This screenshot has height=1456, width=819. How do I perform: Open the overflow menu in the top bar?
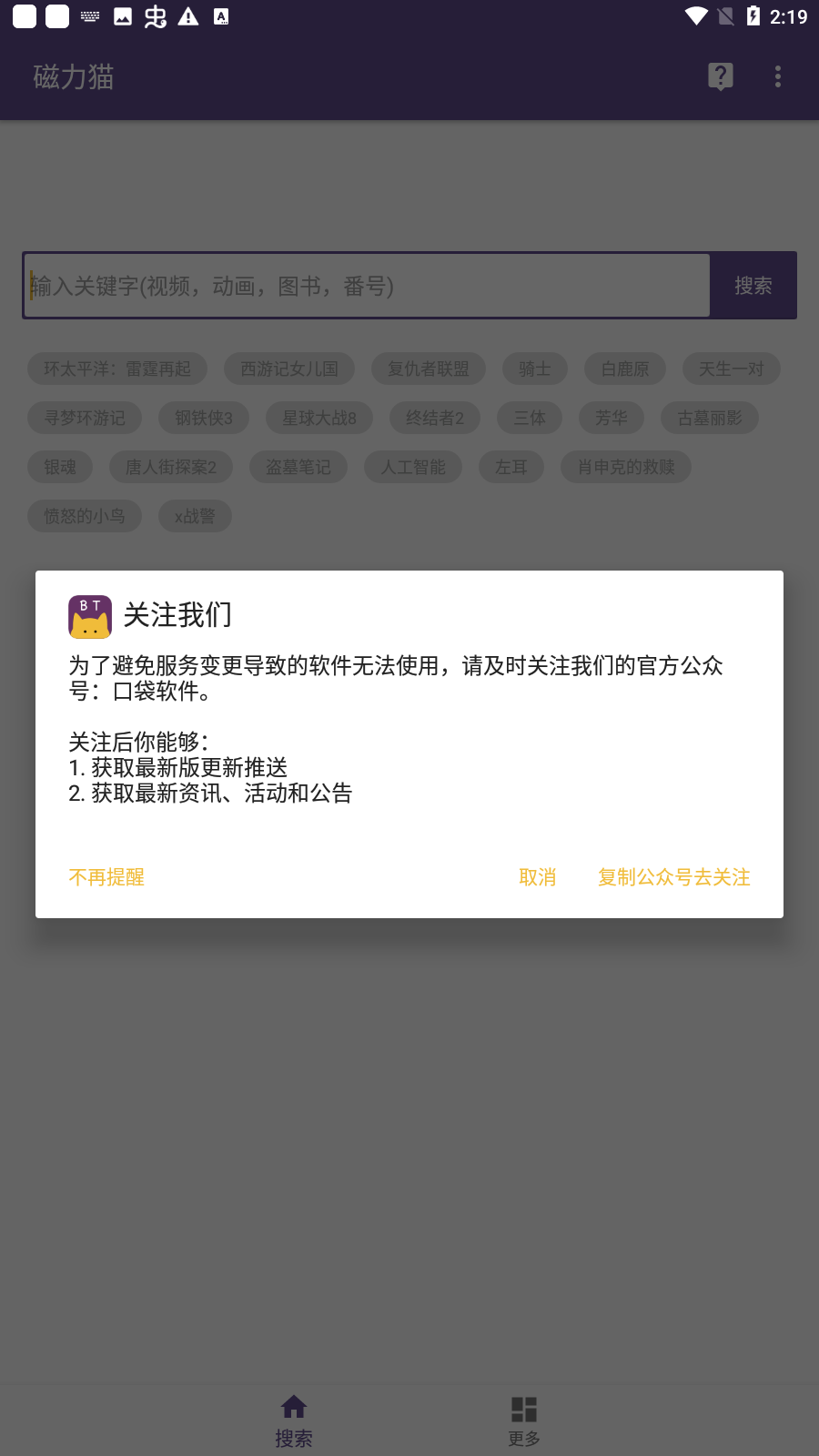pyautogui.click(x=778, y=76)
